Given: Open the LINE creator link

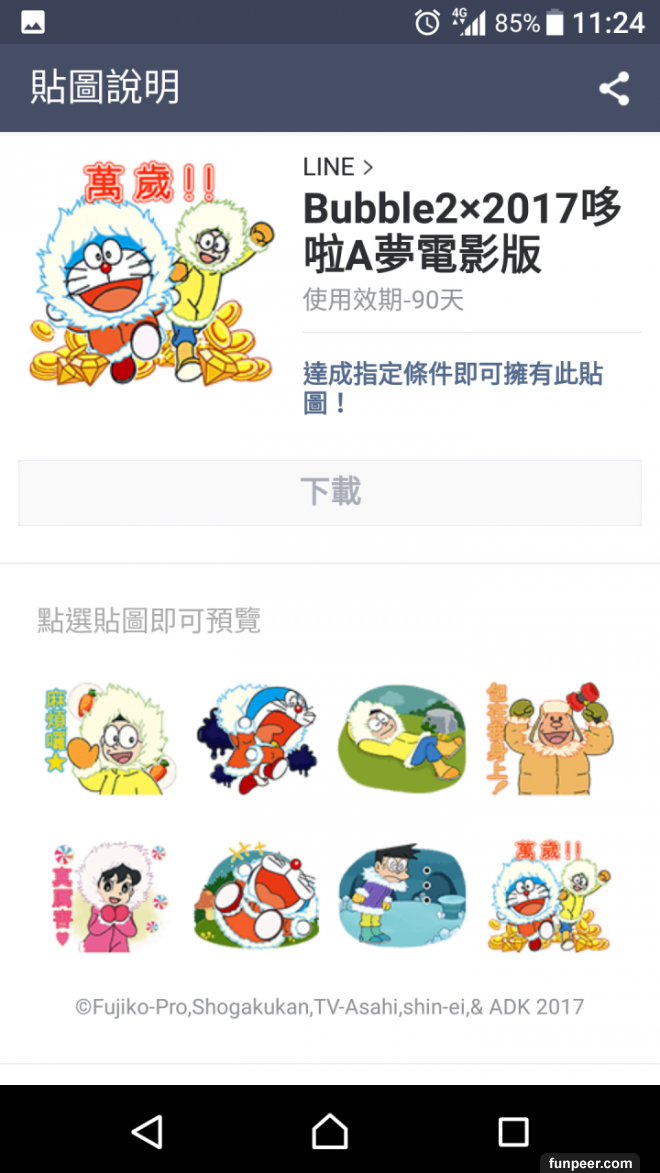Looking at the screenshot, I should [338, 167].
